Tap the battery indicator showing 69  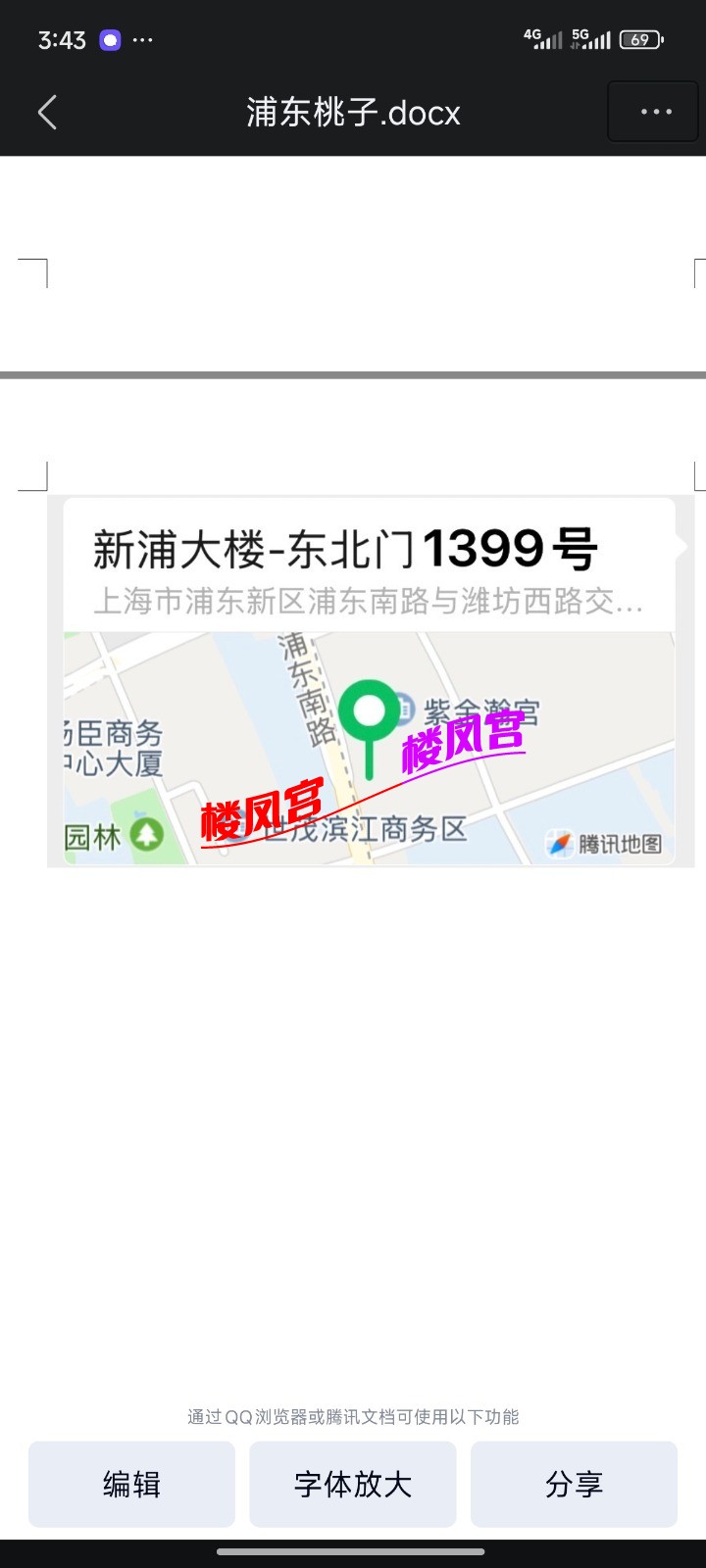pos(642,39)
